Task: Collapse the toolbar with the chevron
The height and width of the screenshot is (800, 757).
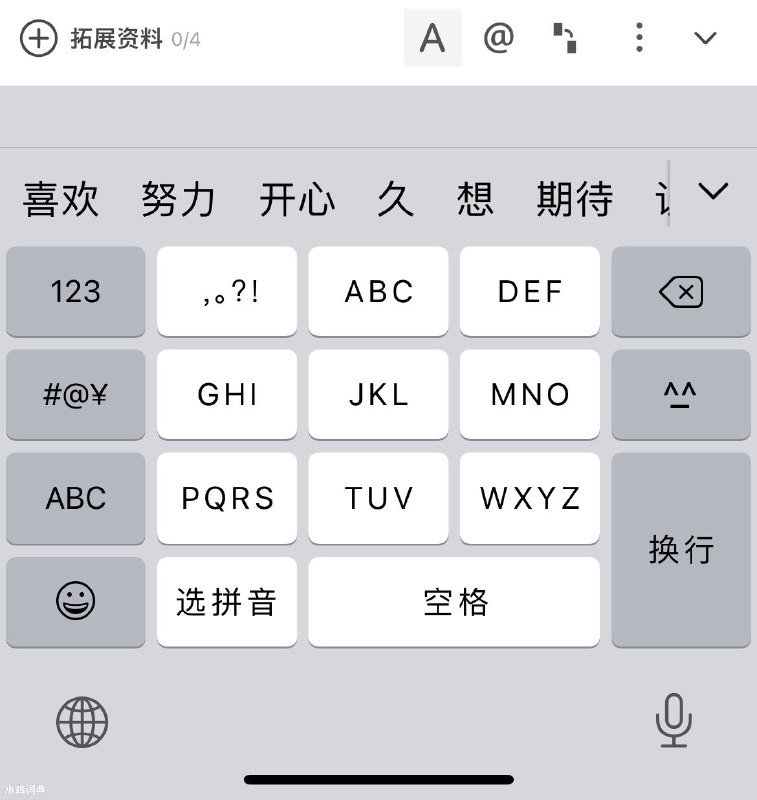Action: pyautogui.click(x=706, y=38)
